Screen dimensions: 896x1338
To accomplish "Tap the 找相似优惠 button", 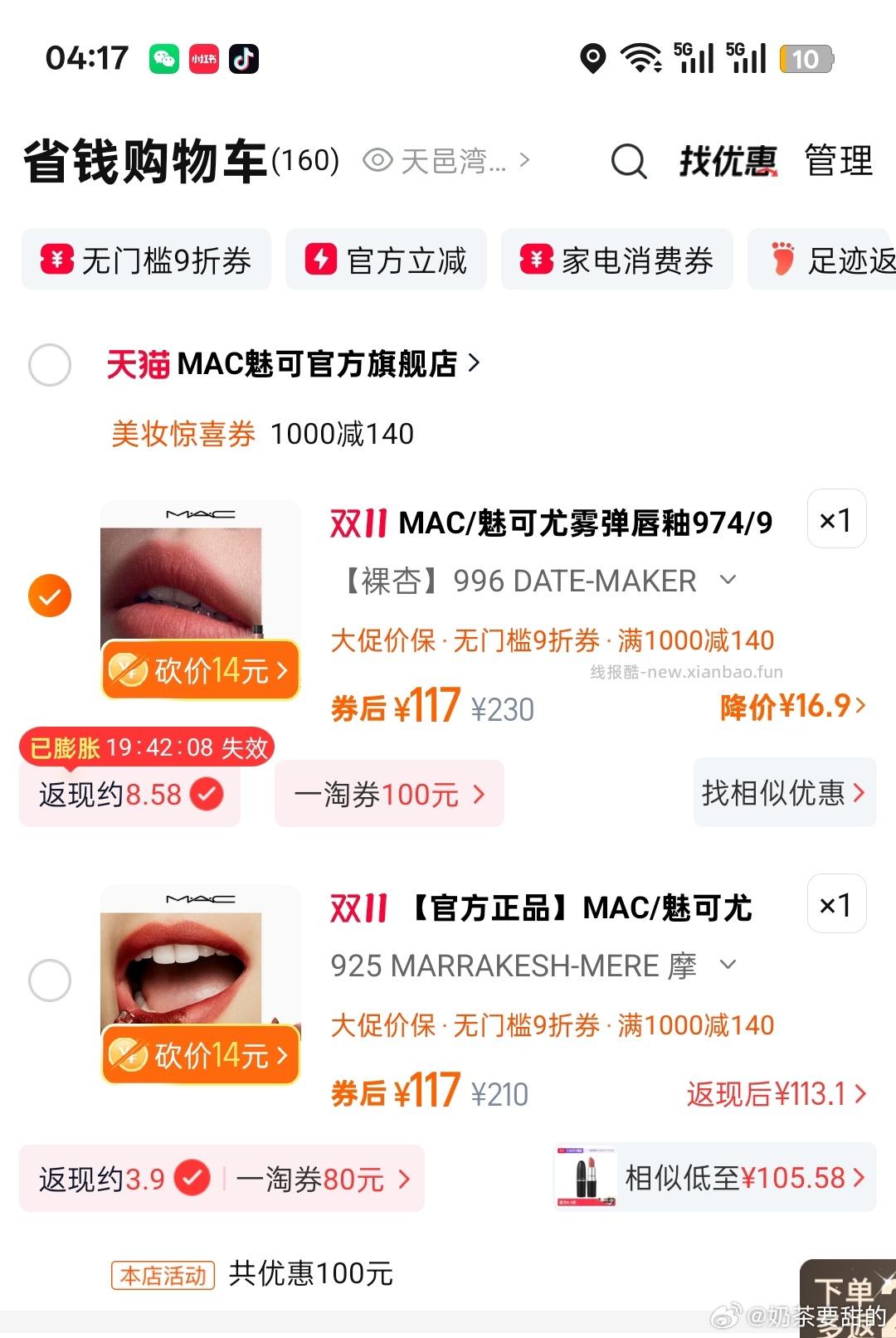I will 784,794.
